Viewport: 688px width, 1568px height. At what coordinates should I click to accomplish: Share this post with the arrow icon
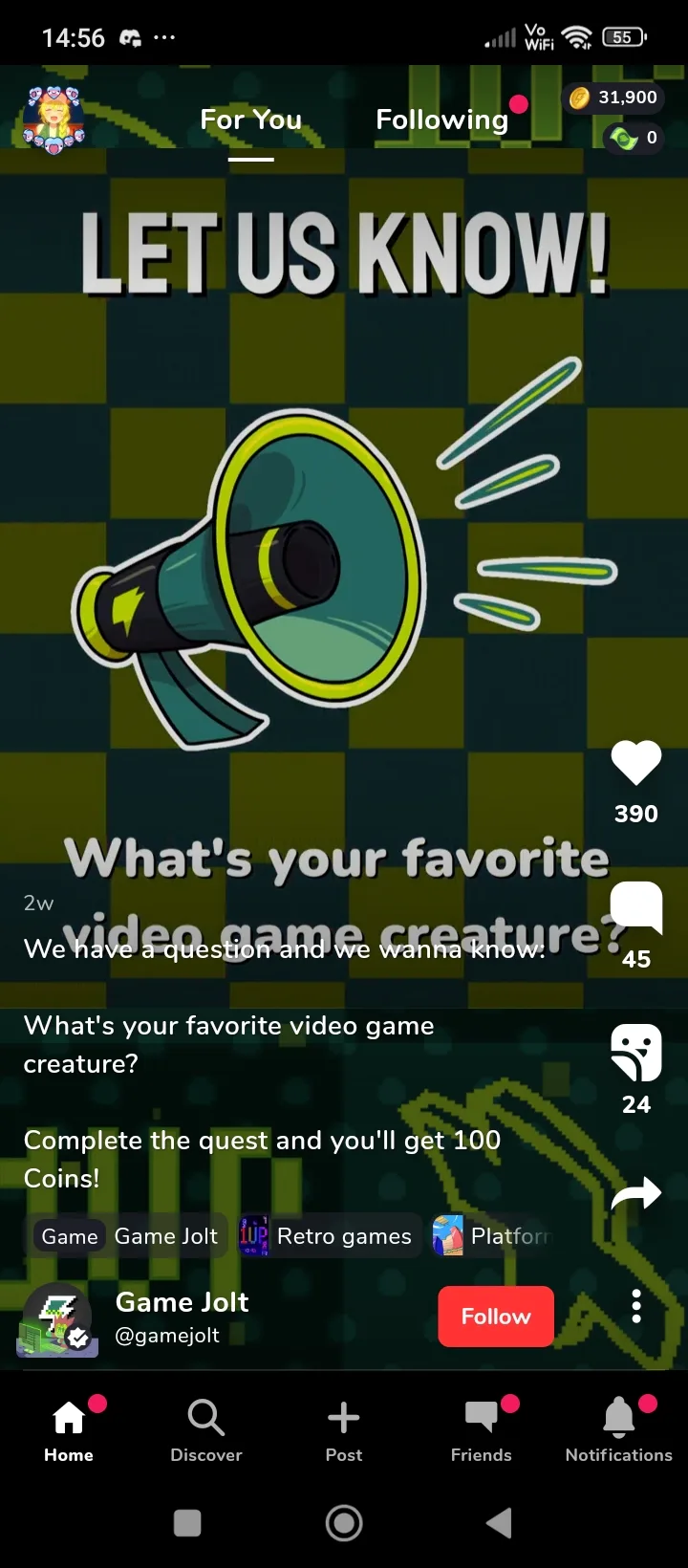click(635, 1193)
